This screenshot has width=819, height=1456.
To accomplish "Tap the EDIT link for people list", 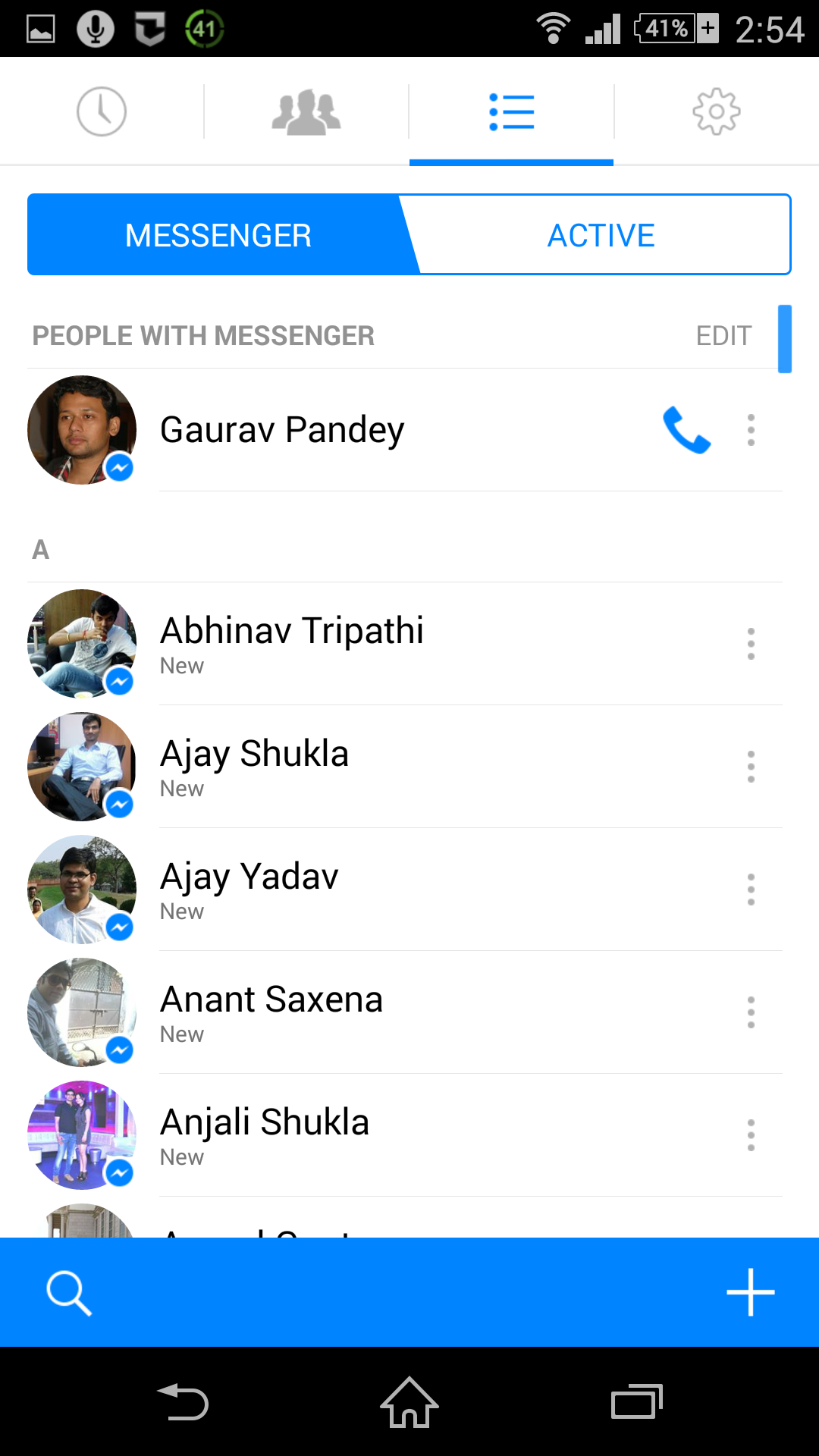I will coord(724,335).
